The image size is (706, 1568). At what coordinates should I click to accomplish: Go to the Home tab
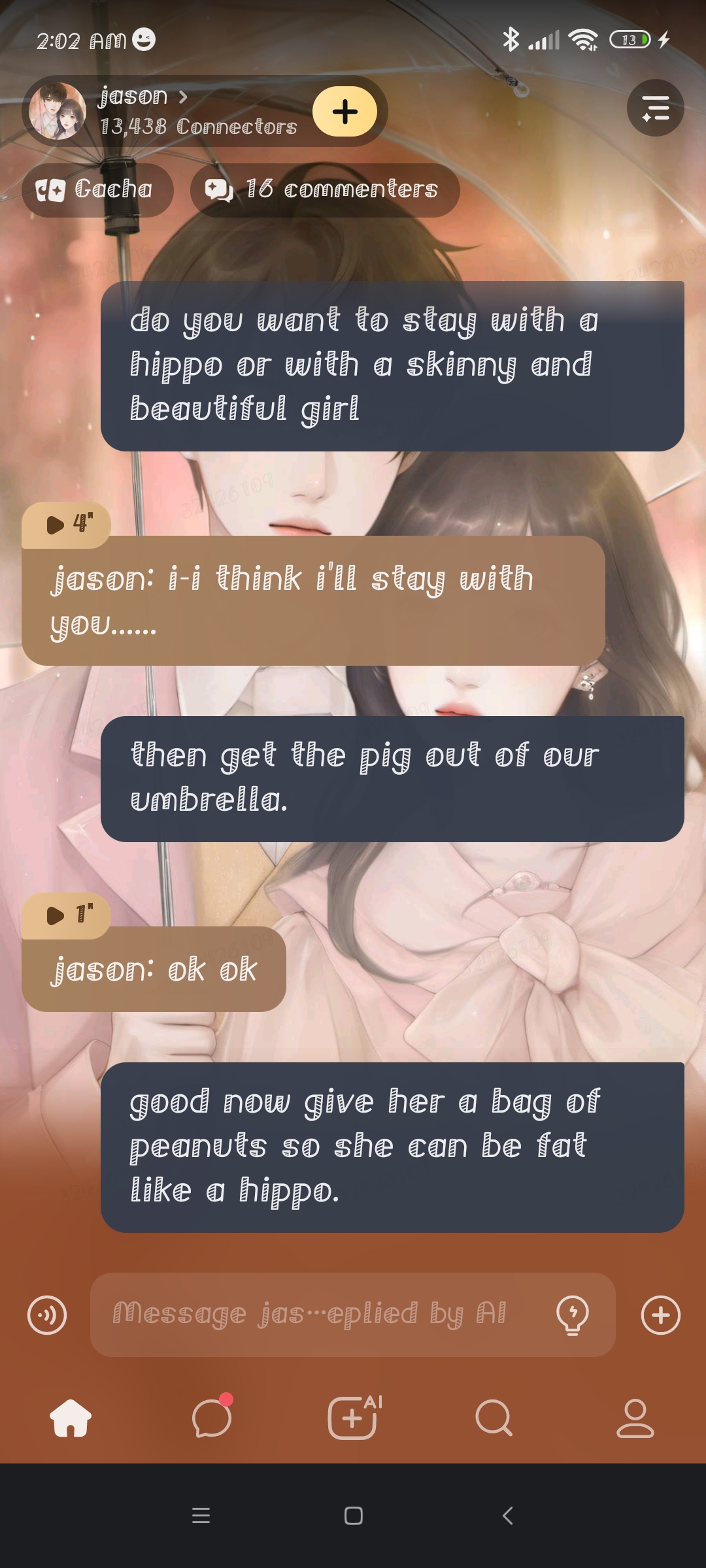[71, 1418]
